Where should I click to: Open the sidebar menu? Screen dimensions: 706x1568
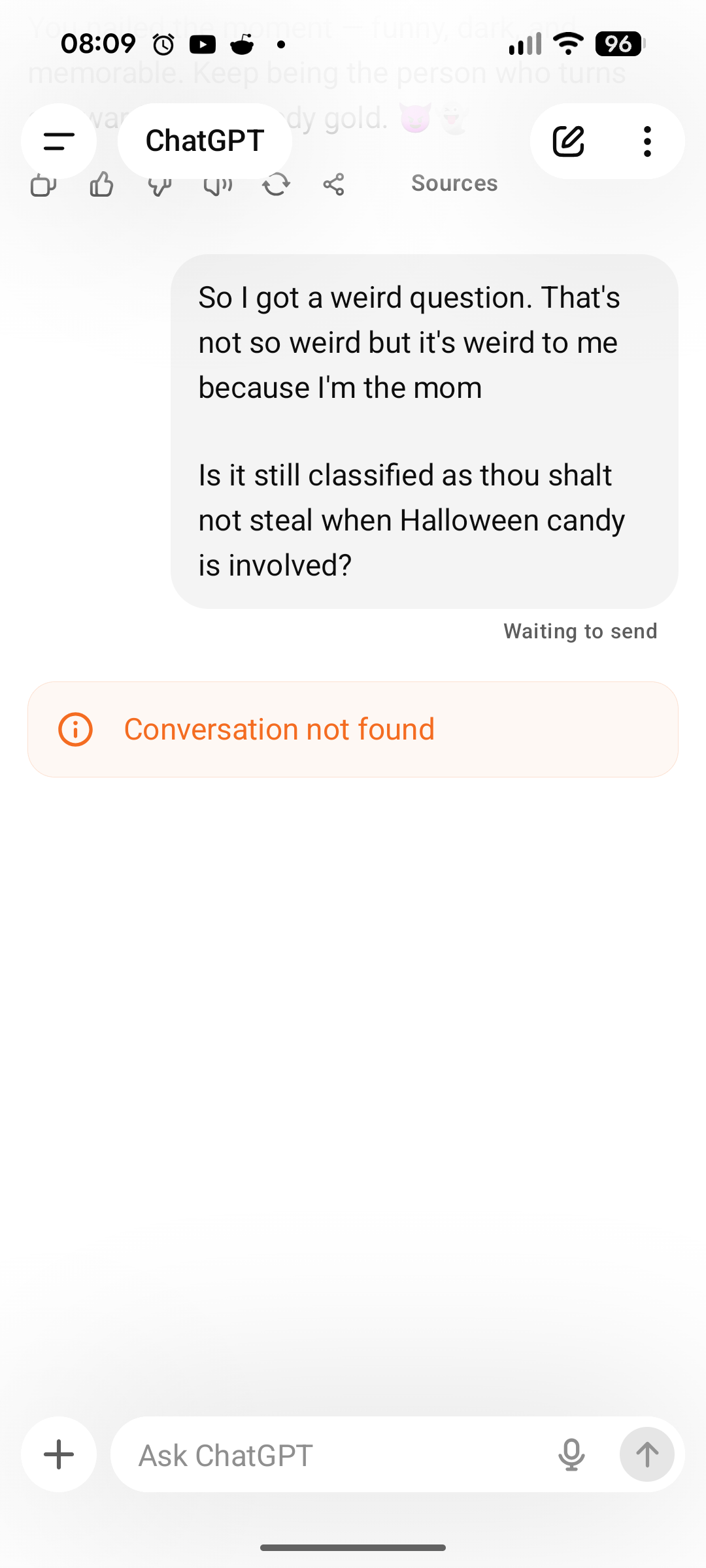click(59, 141)
